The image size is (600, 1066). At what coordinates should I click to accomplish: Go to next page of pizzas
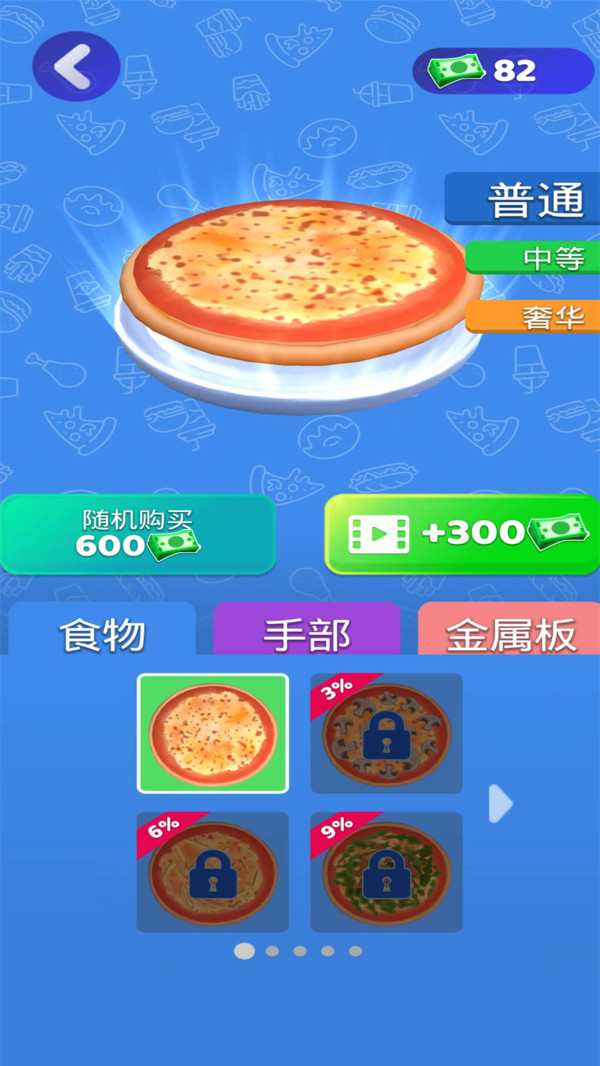[x=501, y=803]
